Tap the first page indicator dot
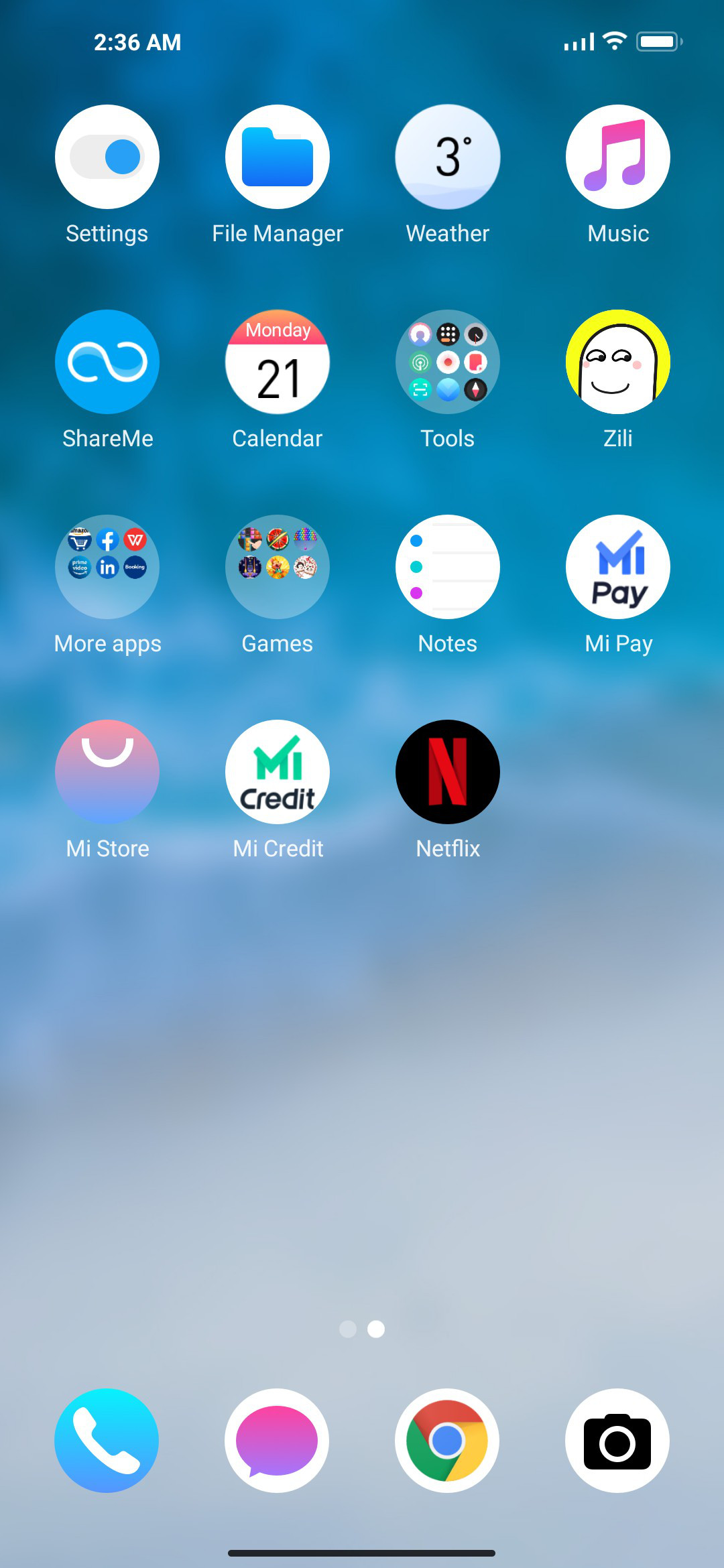Screen dimensions: 724x1568 [348, 1329]
